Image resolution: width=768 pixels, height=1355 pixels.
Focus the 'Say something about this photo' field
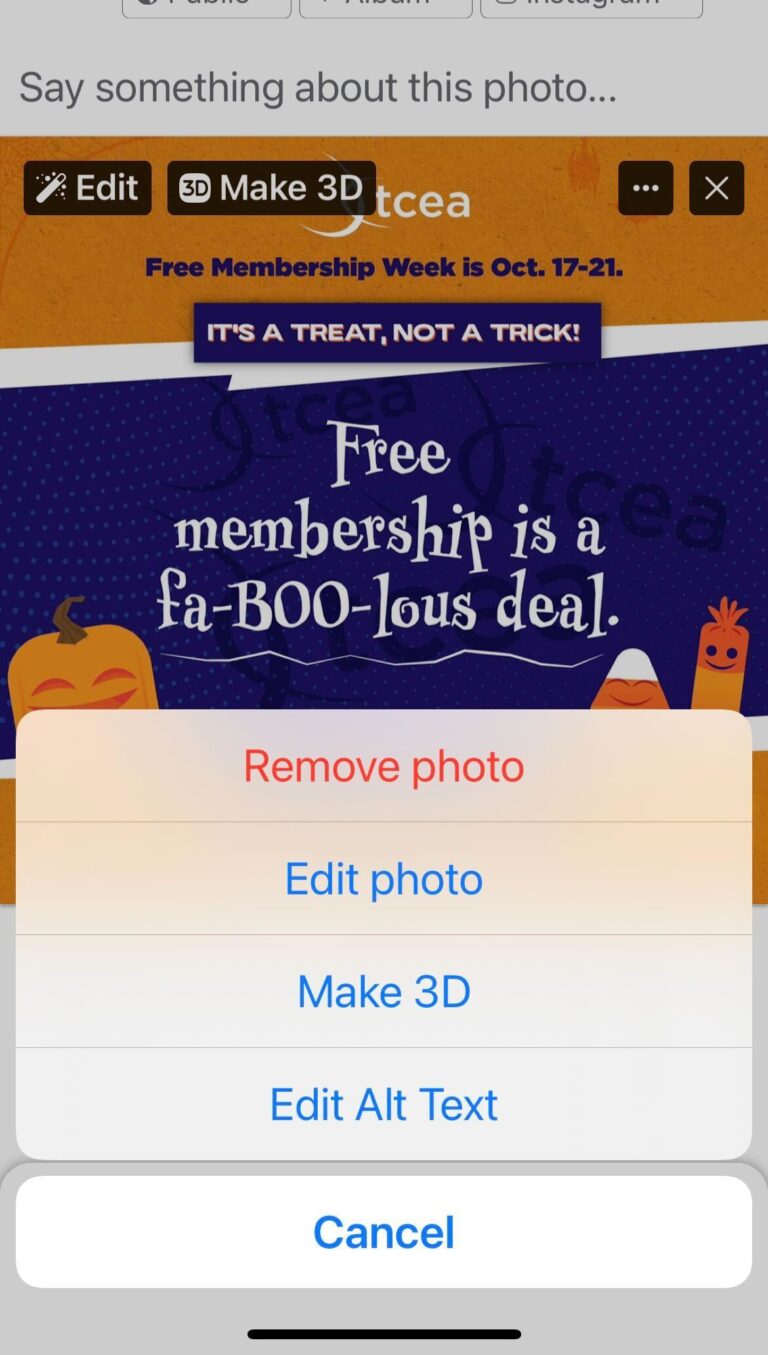[318, 88]
